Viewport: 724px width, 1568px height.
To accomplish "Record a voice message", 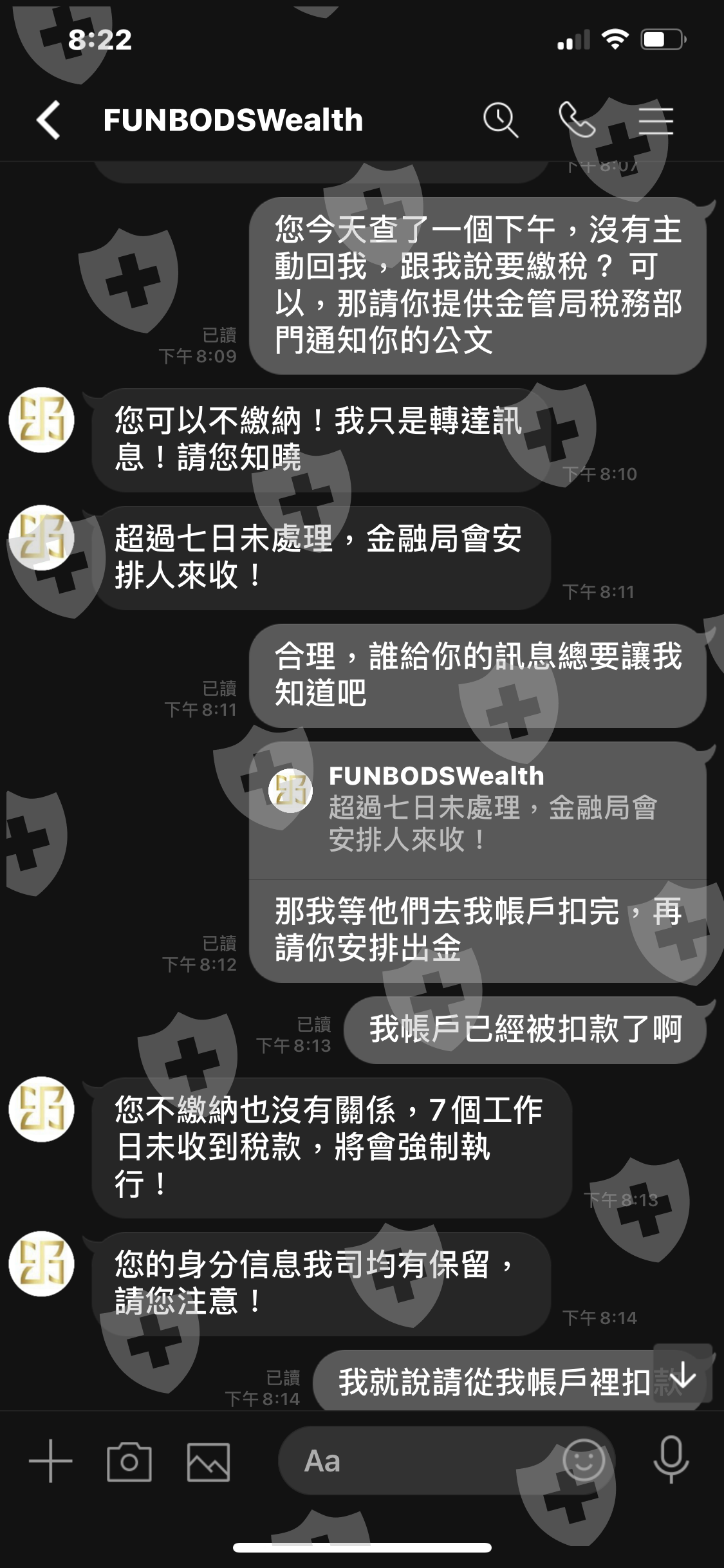I will pos(671,1460).
